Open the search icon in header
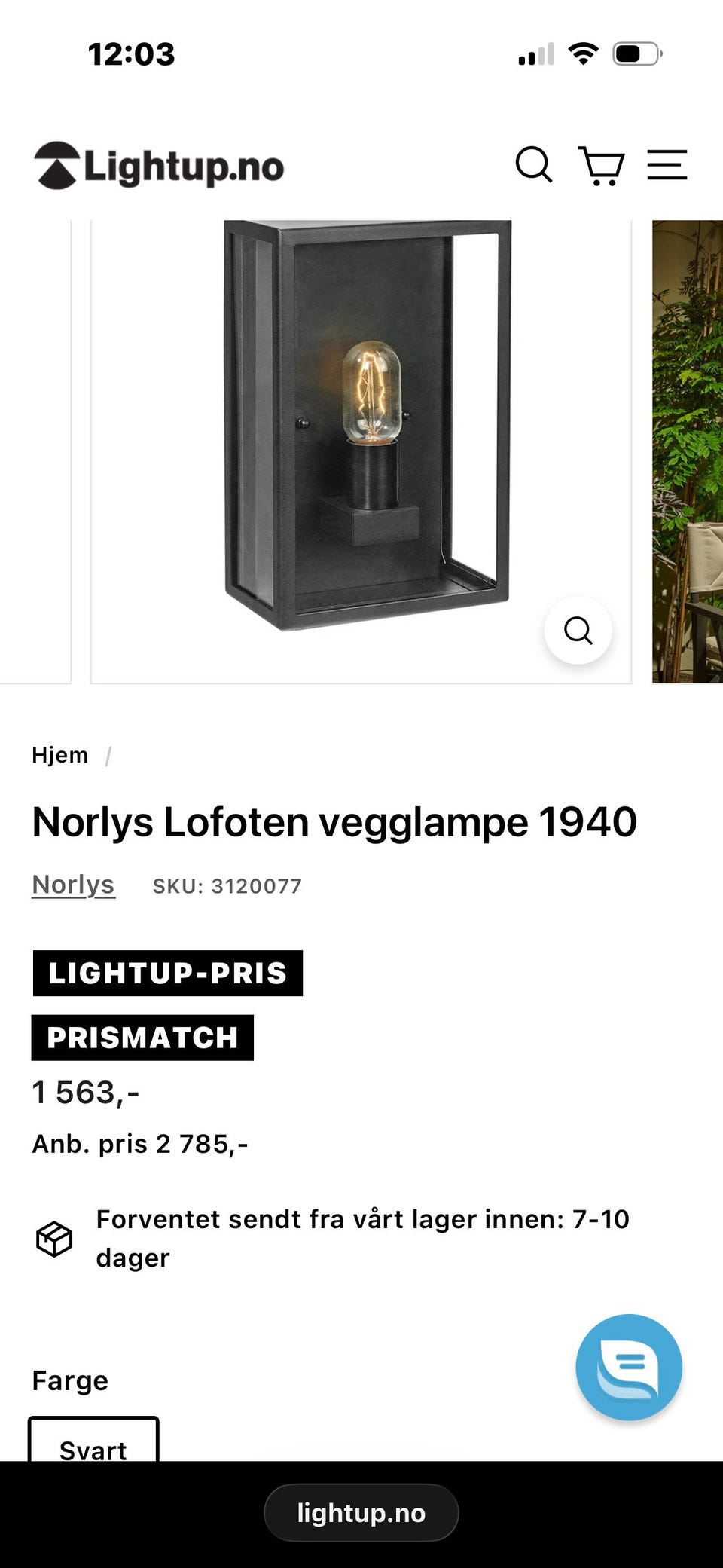This screenshot has width=723, height=1568. [x=534, y=164]
